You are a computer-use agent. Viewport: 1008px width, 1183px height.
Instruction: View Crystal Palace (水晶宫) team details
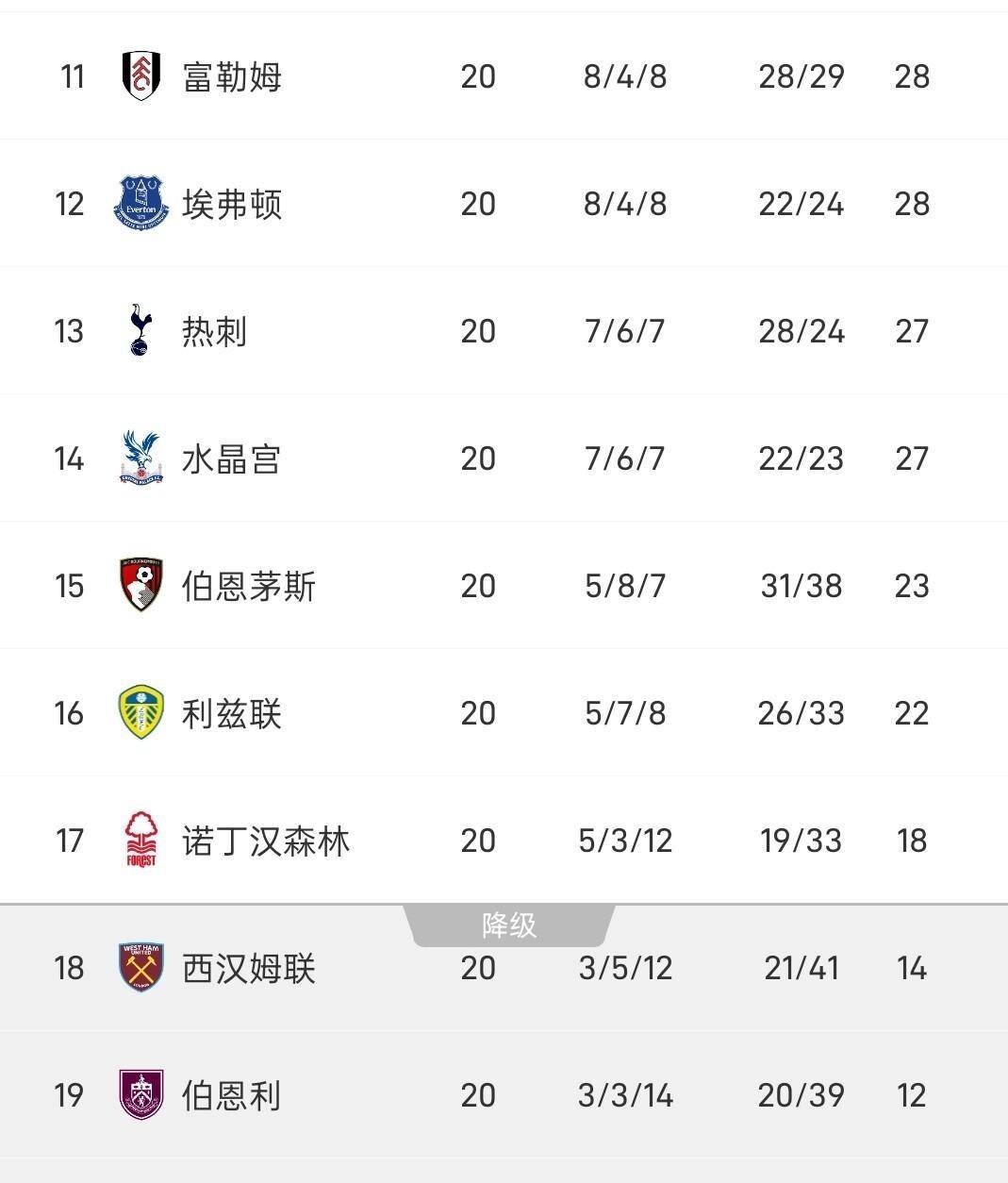(x=232, y=458)
